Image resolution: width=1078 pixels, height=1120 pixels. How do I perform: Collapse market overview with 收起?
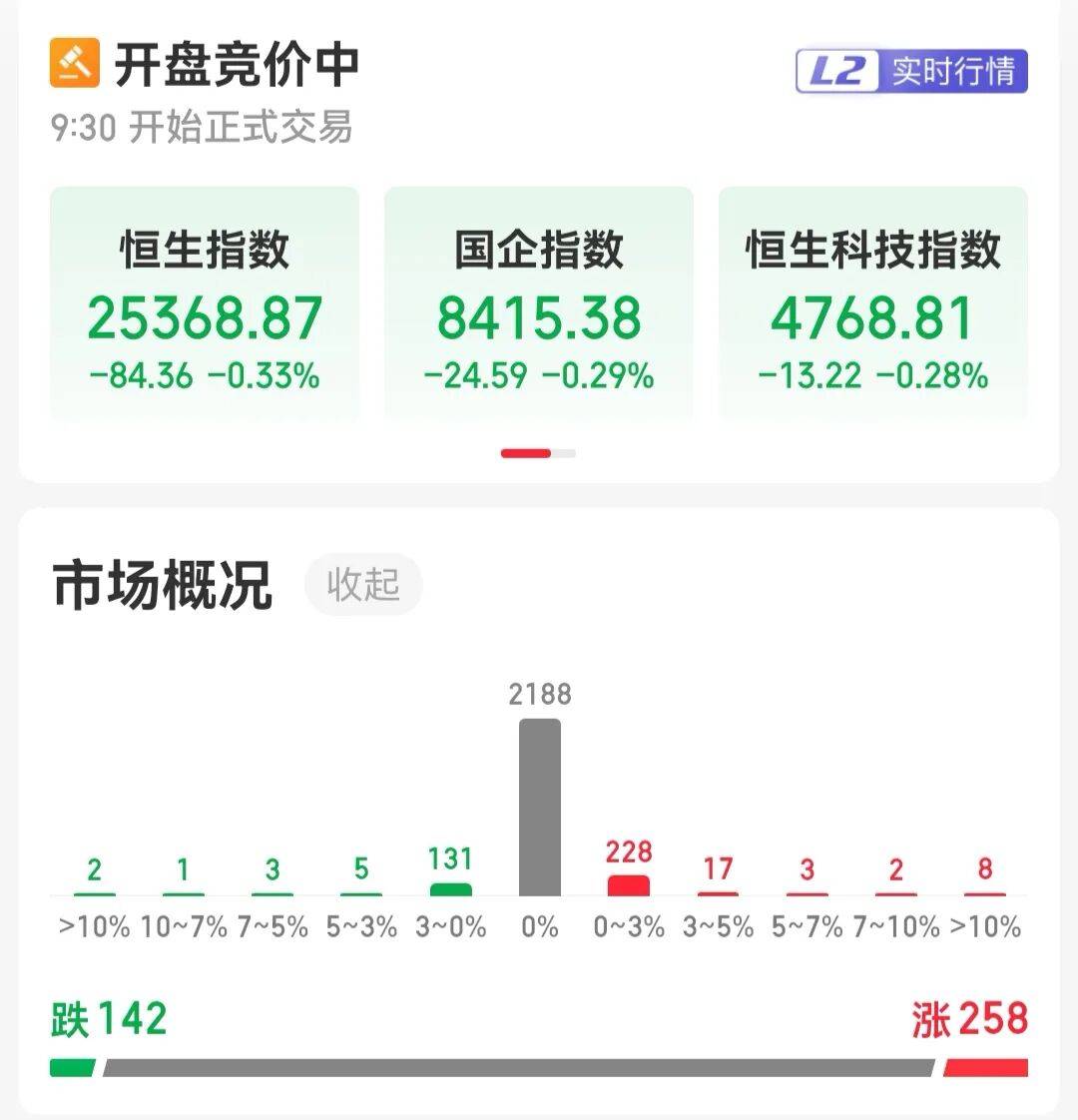[363, 584]
